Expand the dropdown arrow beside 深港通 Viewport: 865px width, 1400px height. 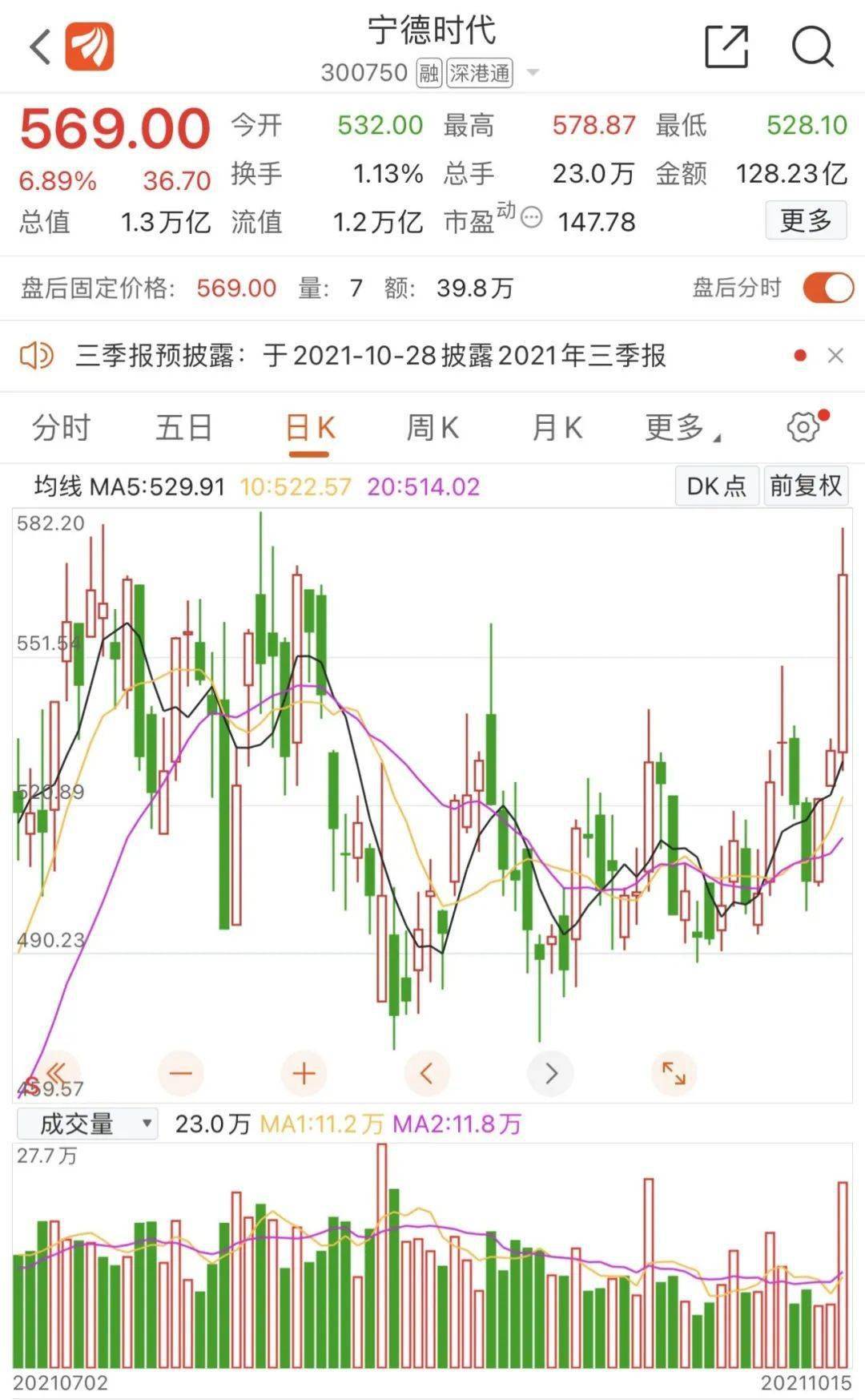[532, 73]
